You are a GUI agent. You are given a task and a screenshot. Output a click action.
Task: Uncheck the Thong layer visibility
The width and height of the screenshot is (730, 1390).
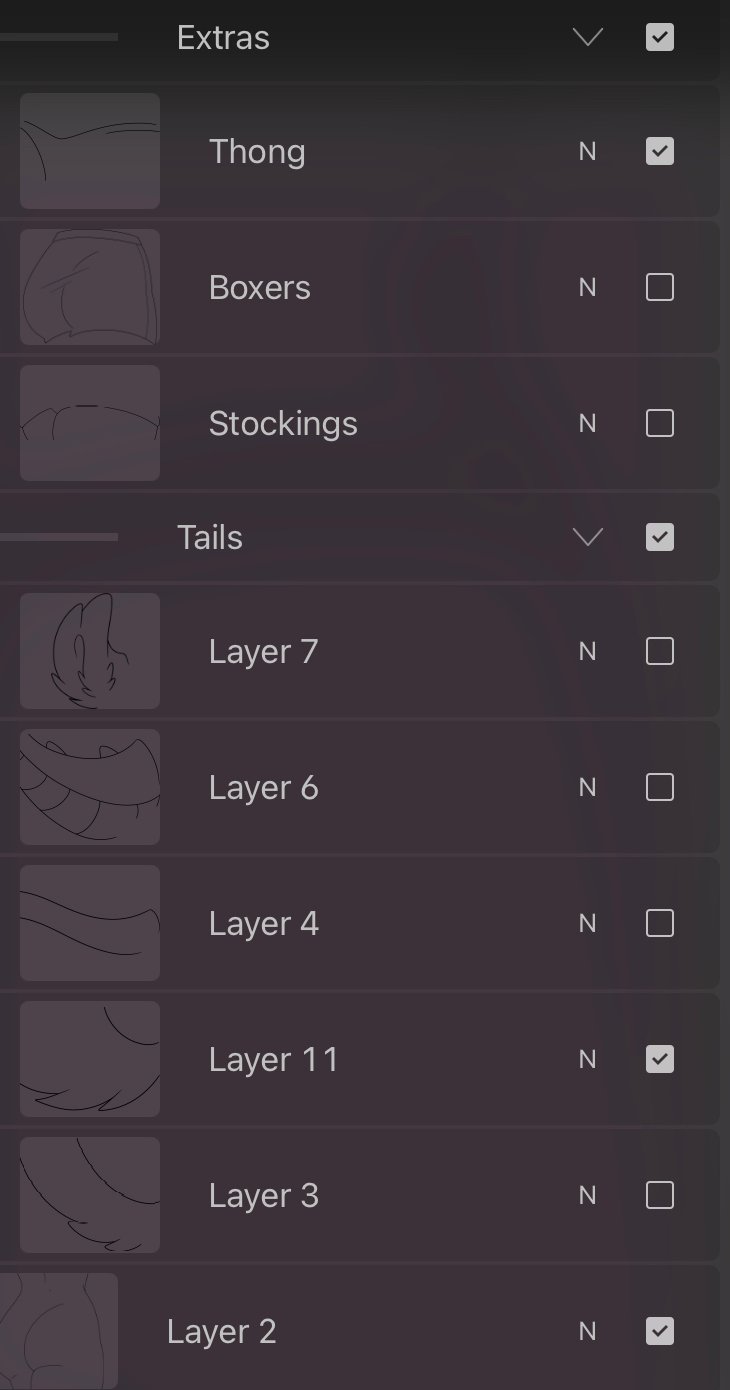[660, 151]
